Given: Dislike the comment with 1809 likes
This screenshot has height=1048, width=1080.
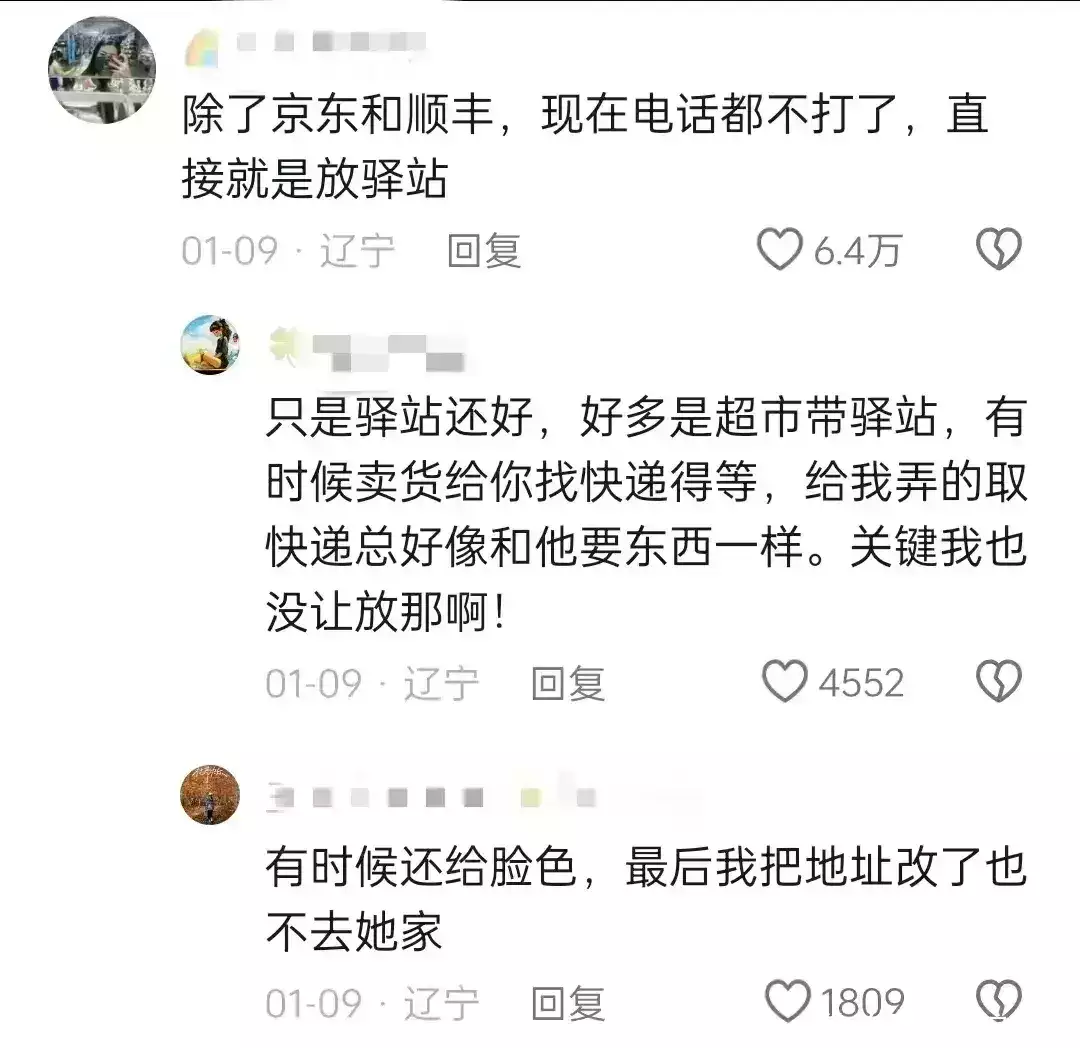Looking at the screenshot, I should 998,1000.
